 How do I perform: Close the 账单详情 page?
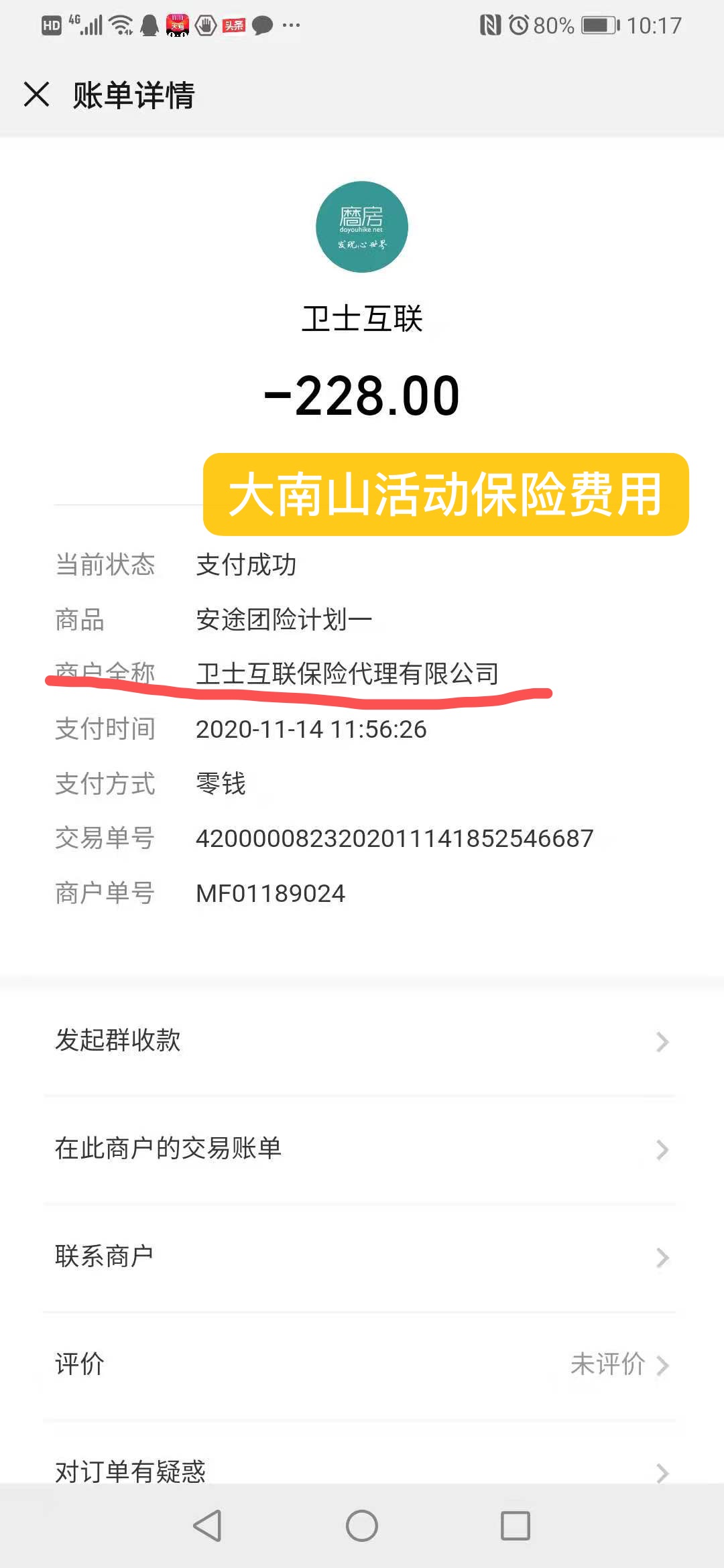37,94
